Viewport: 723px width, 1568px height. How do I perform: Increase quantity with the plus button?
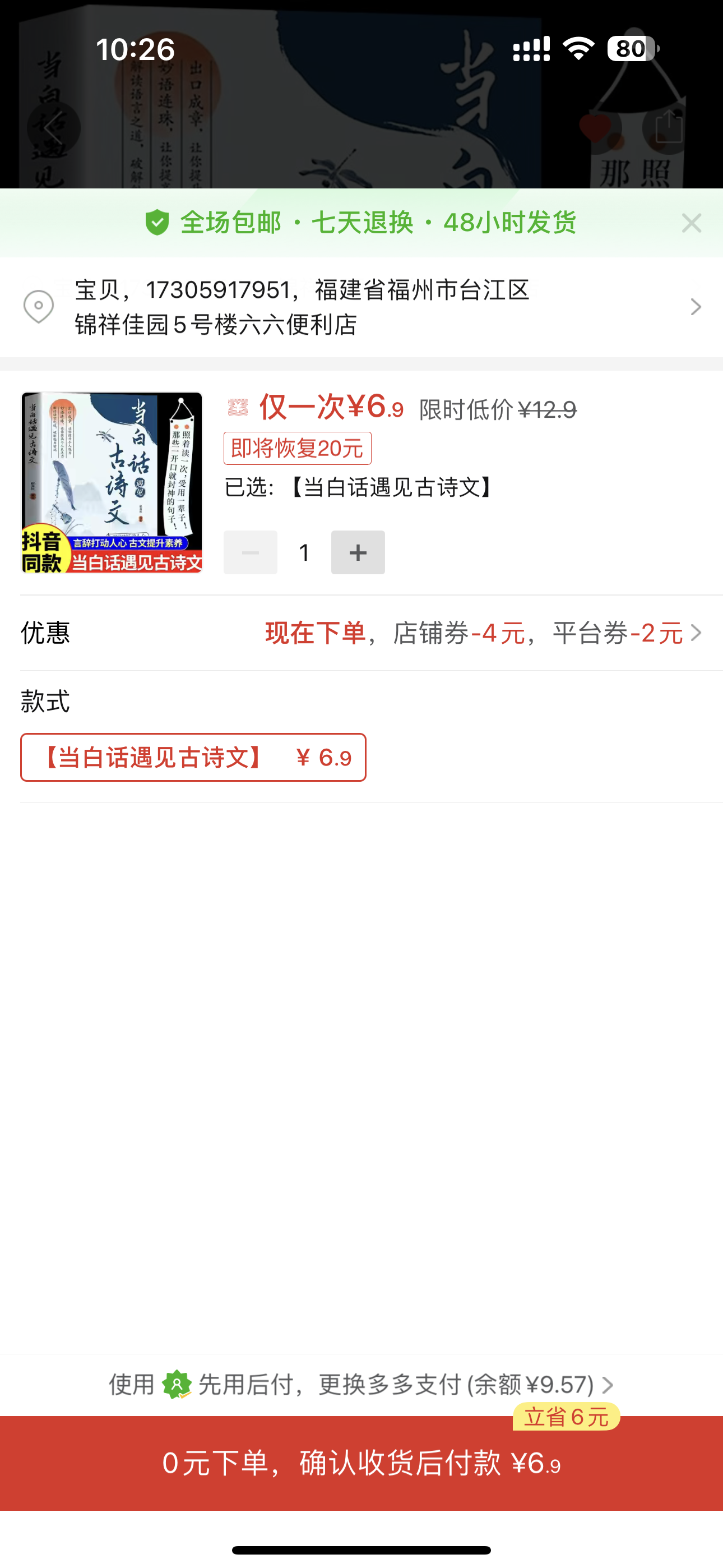[x=358, y=553]
